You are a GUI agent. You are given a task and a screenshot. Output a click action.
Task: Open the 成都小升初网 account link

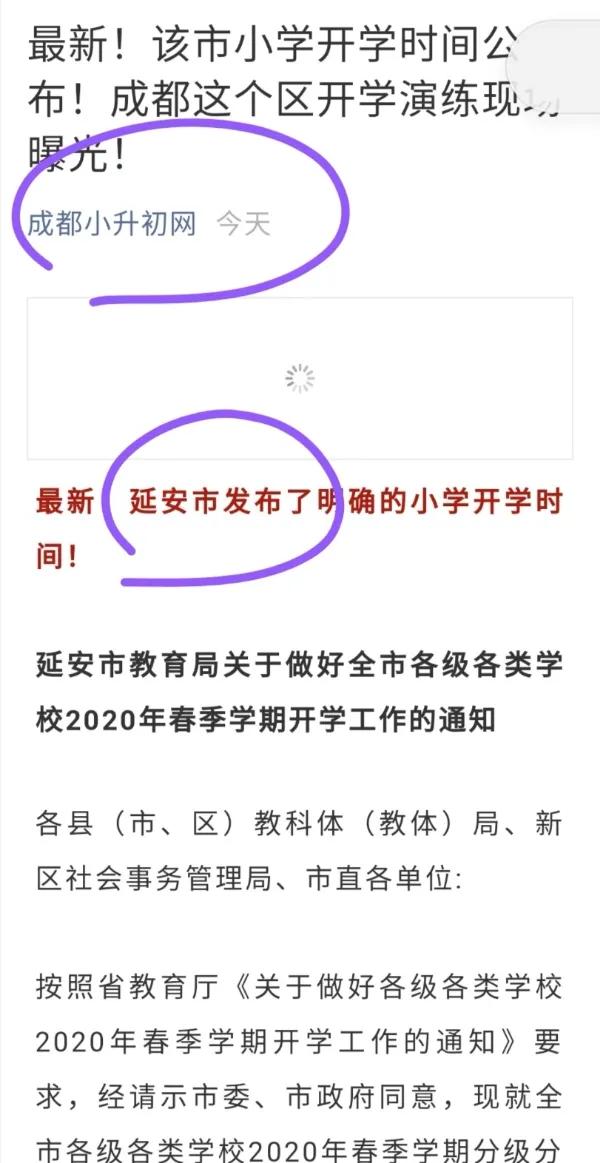(112, 223)
